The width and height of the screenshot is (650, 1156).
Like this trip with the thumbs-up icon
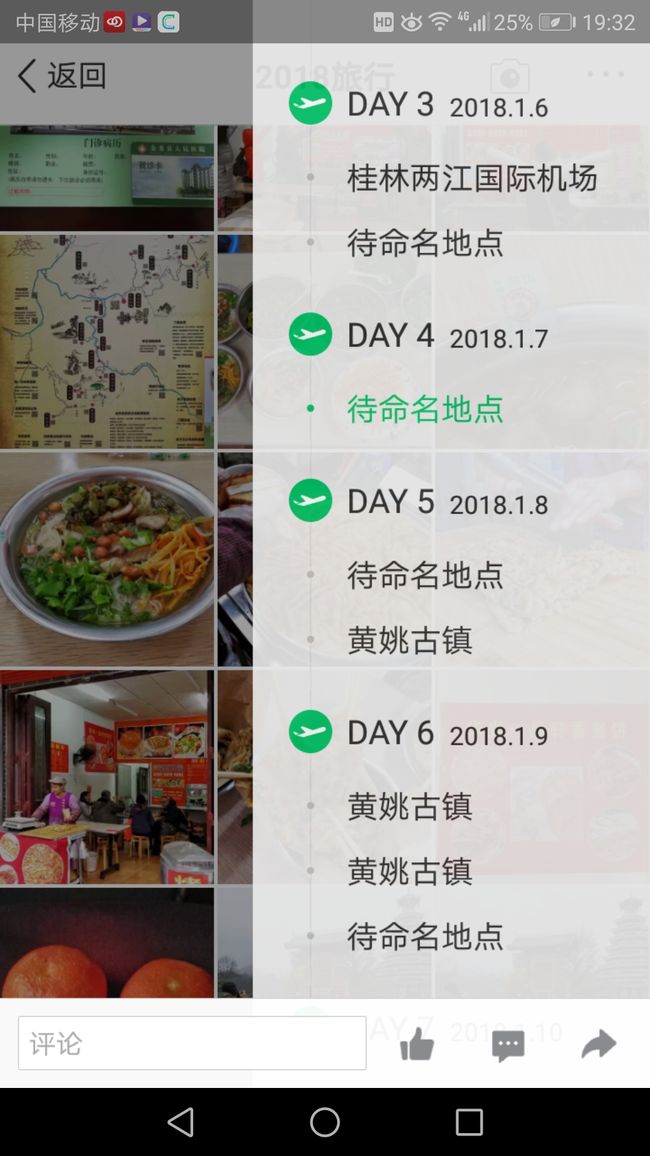point(416,1044)
